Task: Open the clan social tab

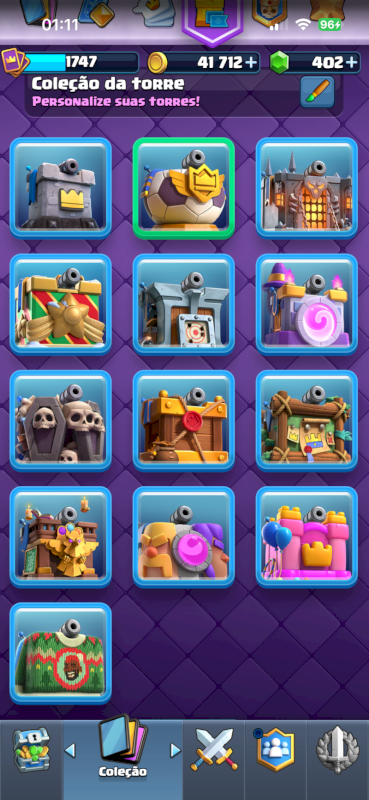Action: click(275, 749)
